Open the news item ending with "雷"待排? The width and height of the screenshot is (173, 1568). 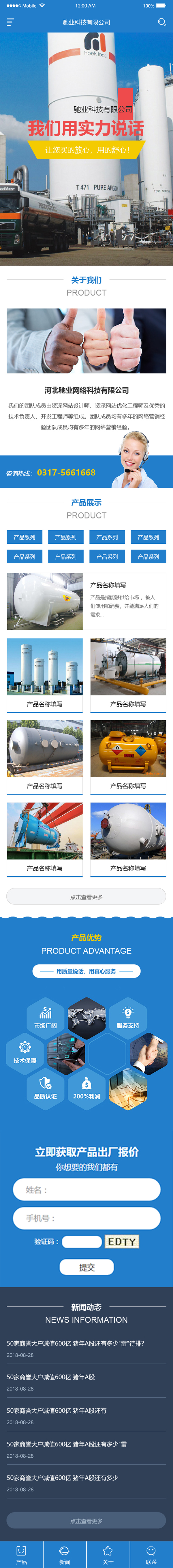[x=75, y=1343]
